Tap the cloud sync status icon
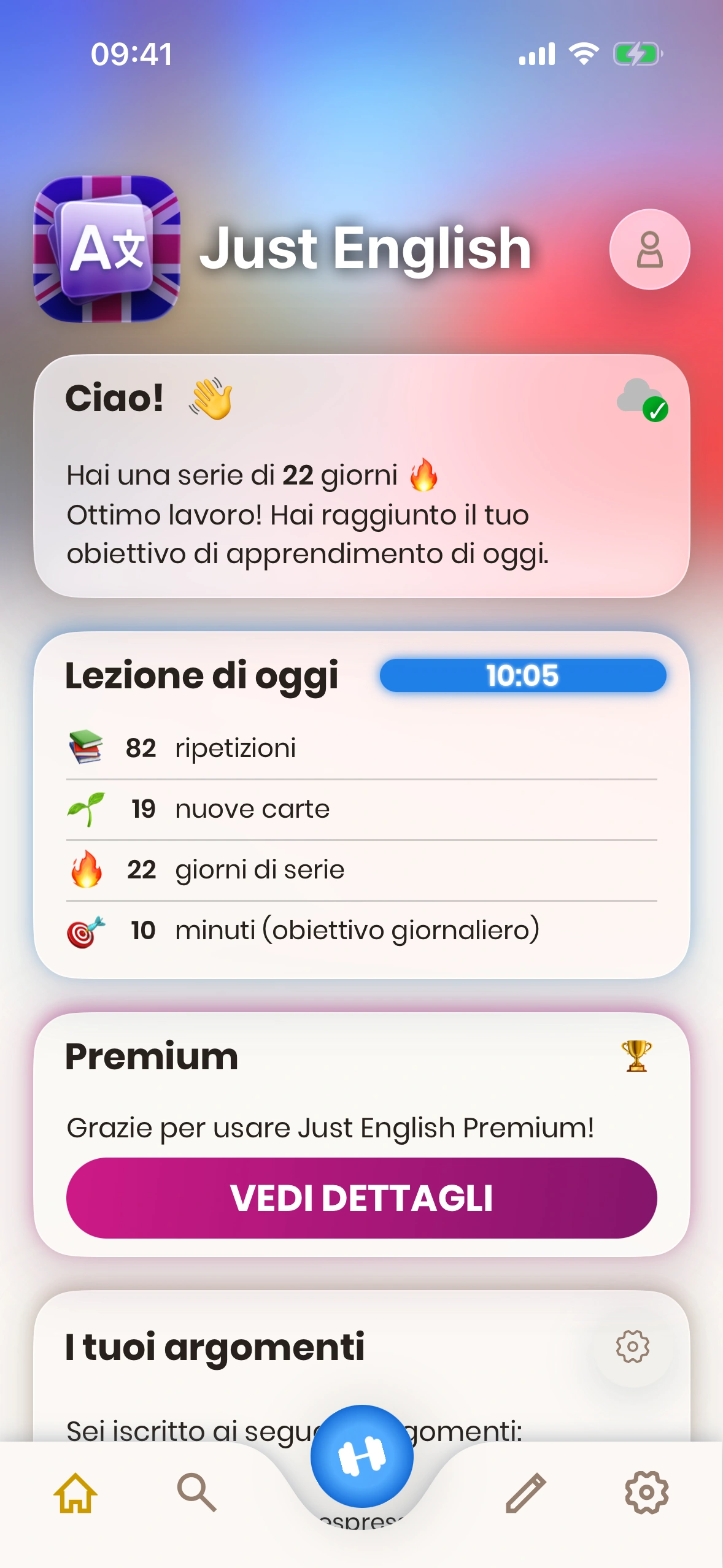Image resolution: width=723 pixels, height=1568 pixels. tap(641, 399)
